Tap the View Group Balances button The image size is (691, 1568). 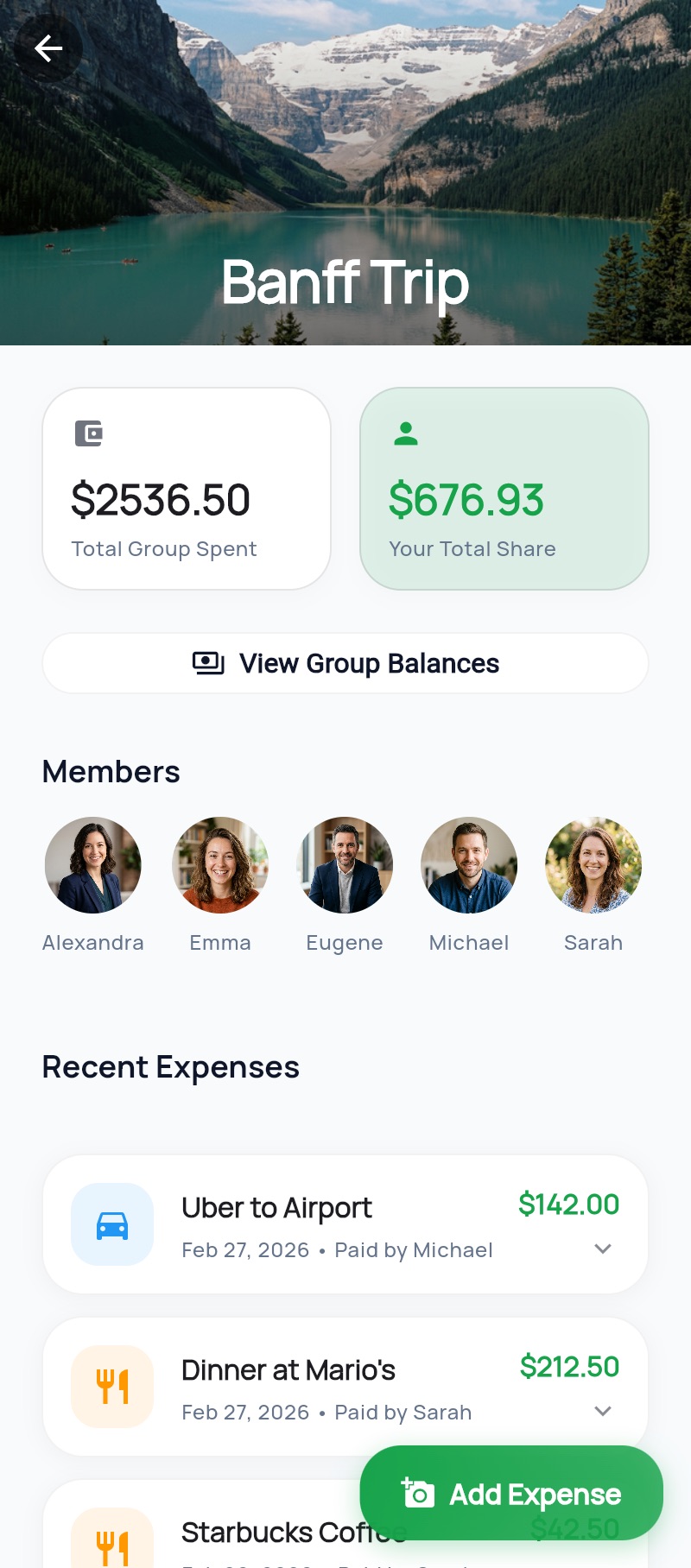[x=345, y=662]
